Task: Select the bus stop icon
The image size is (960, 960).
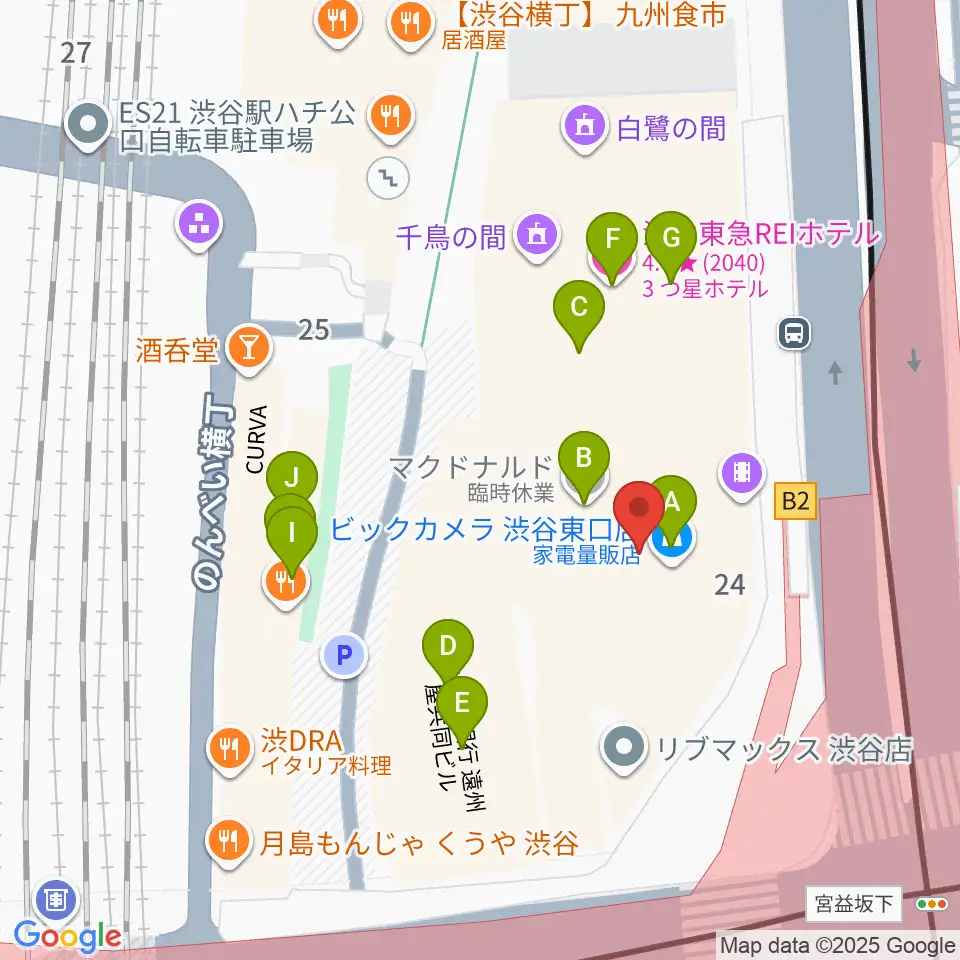Action: 795,334
